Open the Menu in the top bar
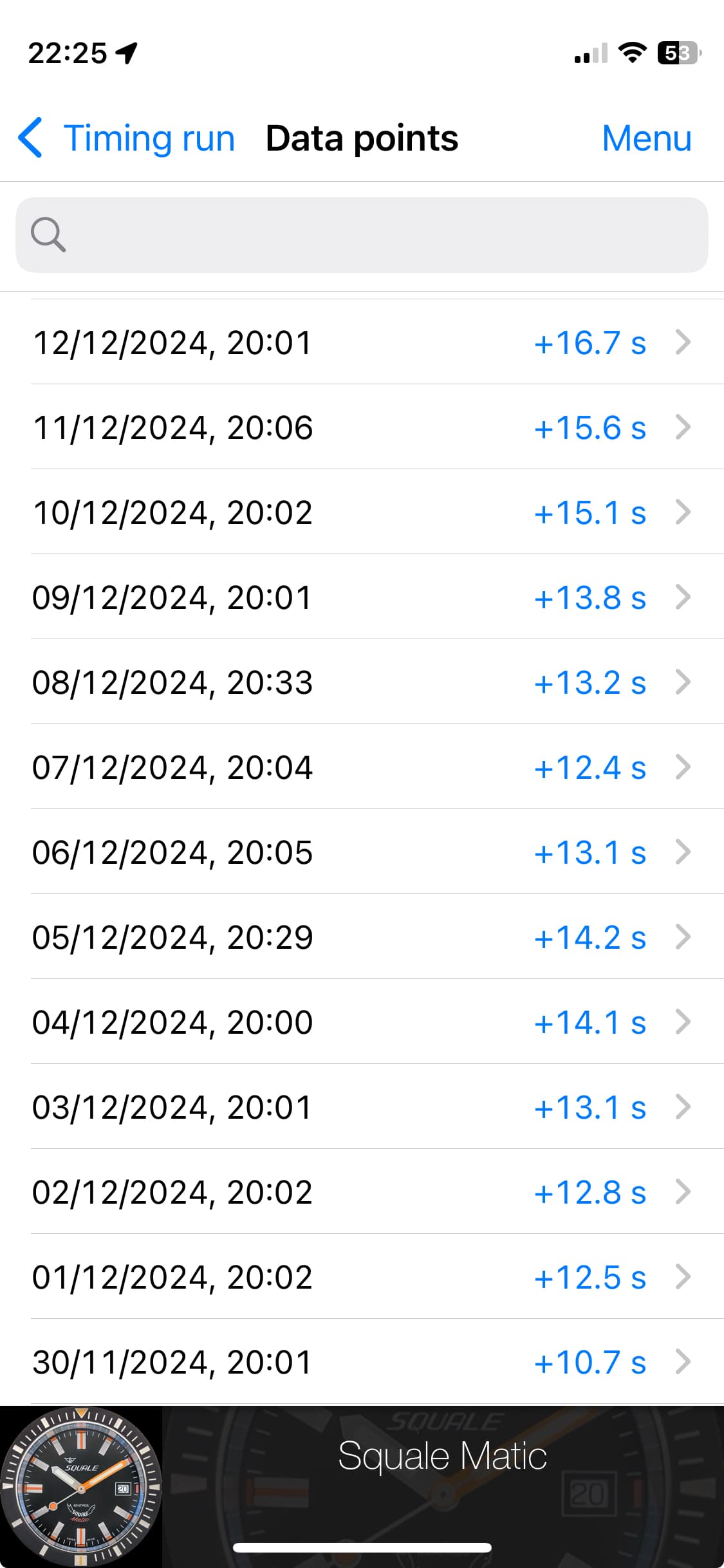 tap(646, 138)
